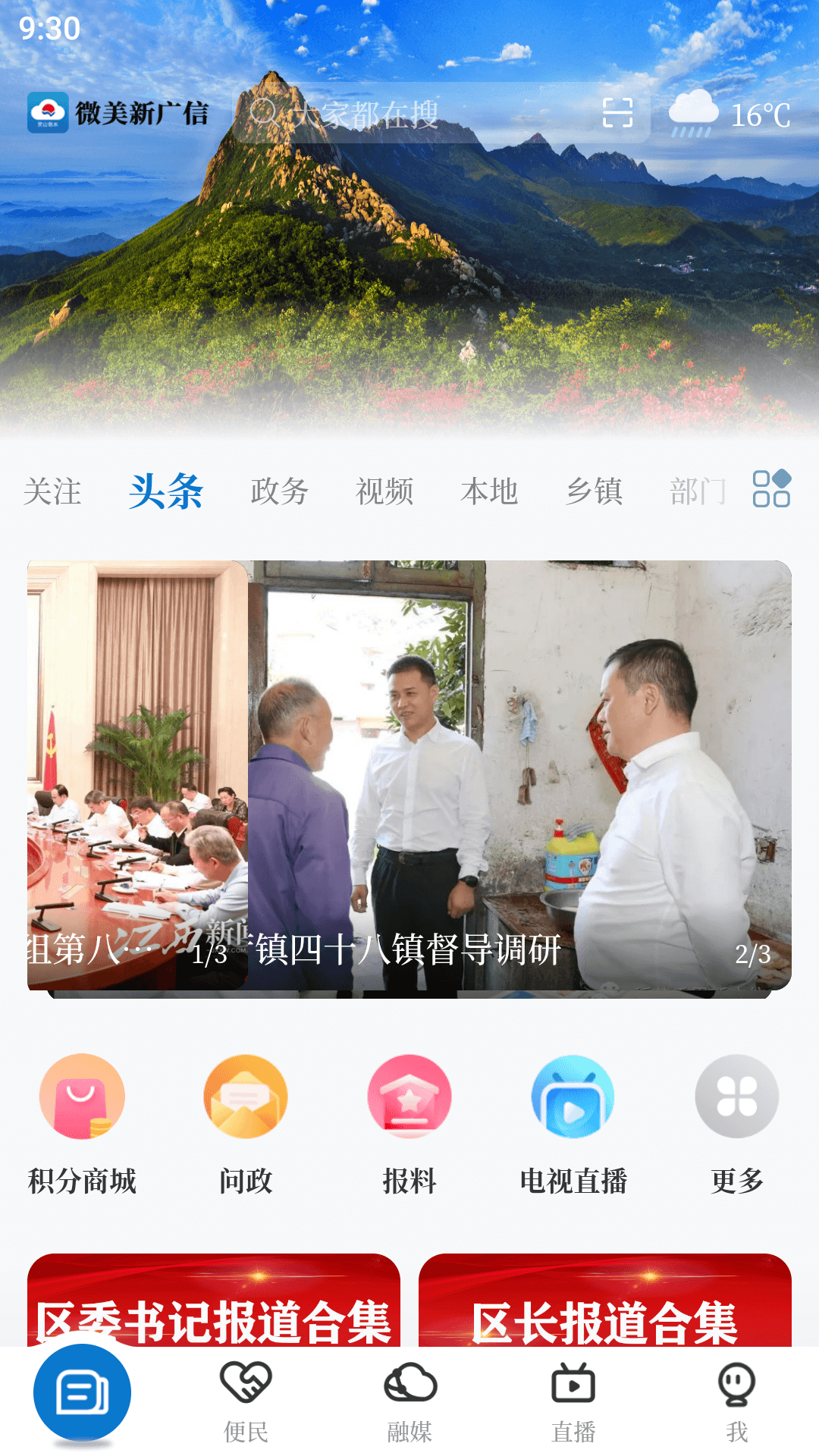Switch to the 视频 tab

pos(384,491)
